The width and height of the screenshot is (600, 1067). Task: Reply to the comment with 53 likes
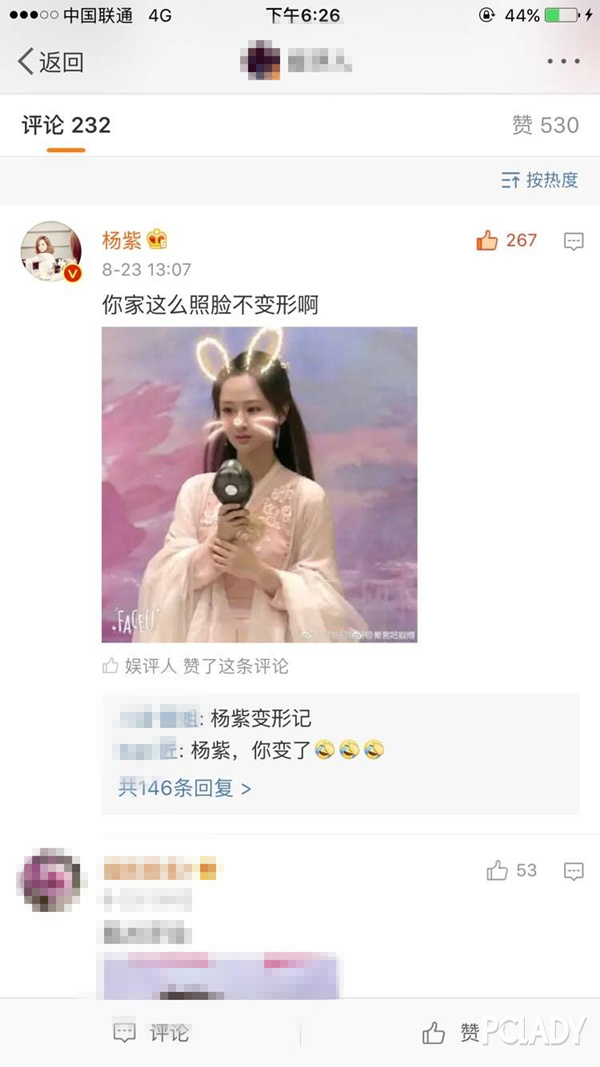573,871
